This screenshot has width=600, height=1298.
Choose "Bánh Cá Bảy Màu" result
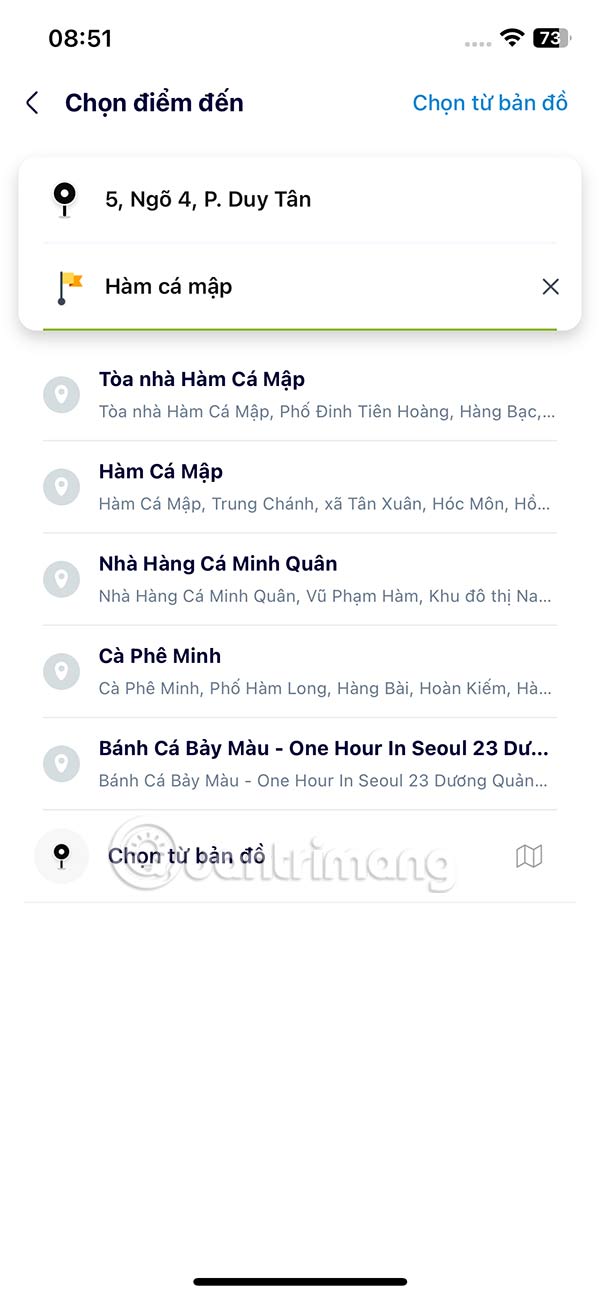click(300, 763)
